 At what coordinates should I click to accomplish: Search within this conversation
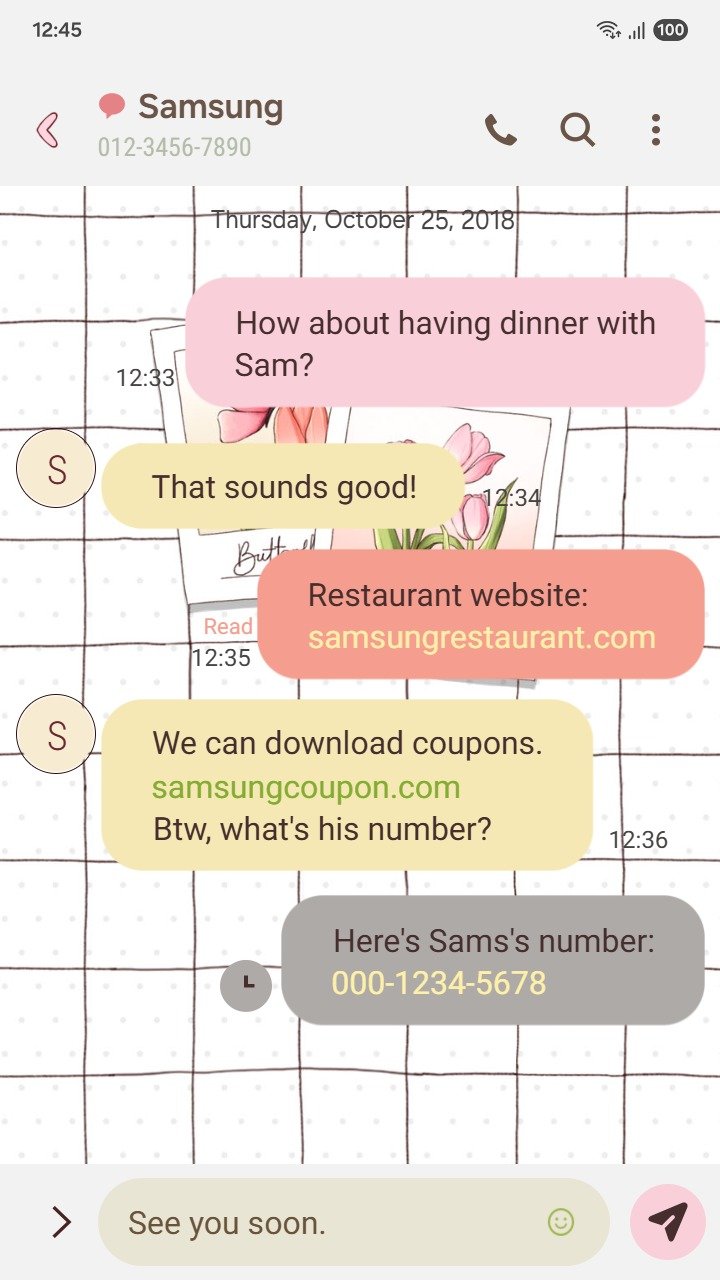click(577, 130)
